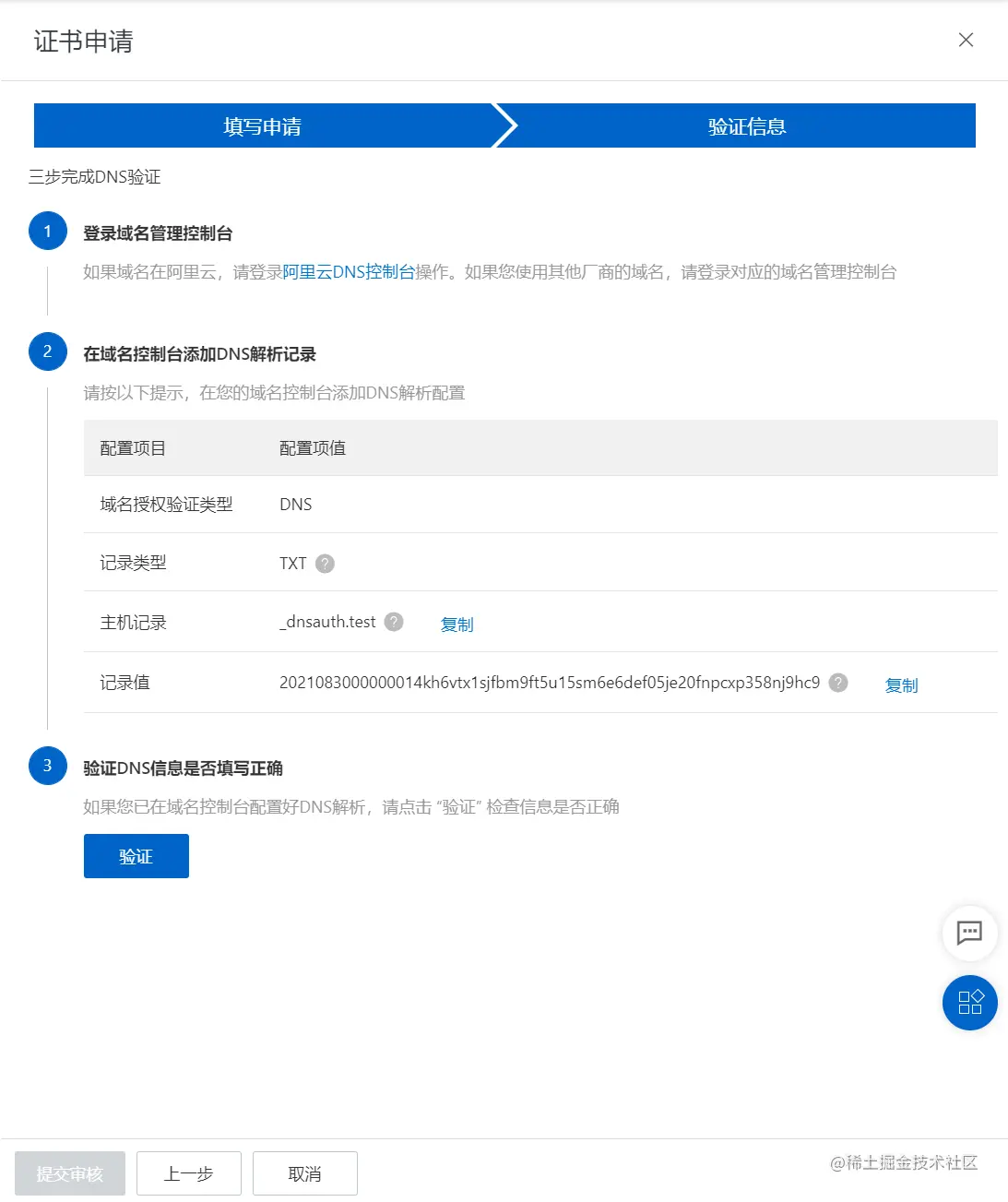The width and height of the screenshot is (1008, 1202).
Task: Go back with 上一步
Action: [188, 1173]
